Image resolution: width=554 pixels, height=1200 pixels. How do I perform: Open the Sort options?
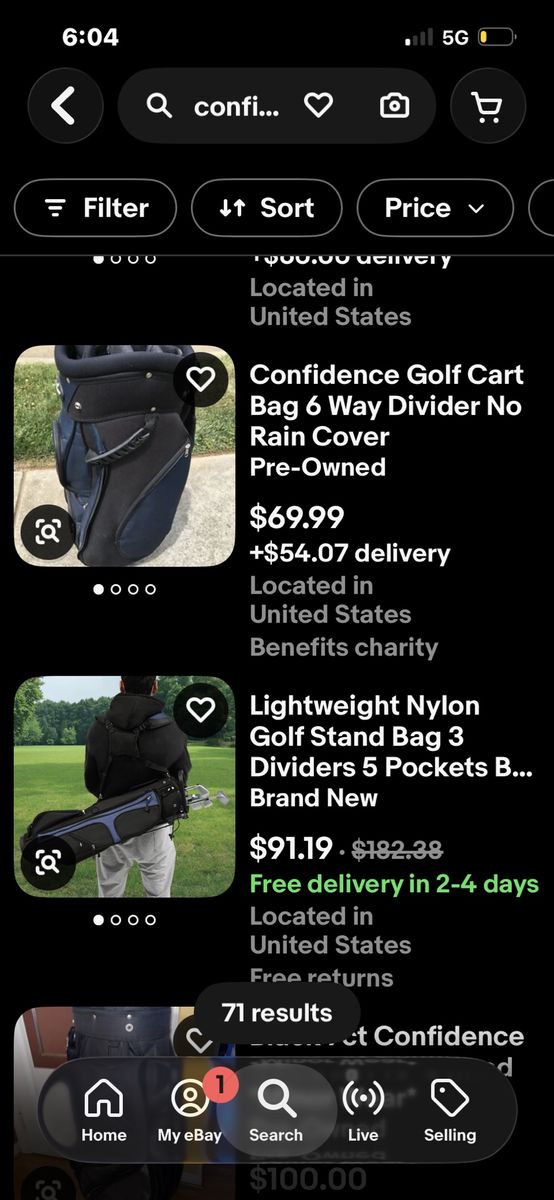pos(266,208)
